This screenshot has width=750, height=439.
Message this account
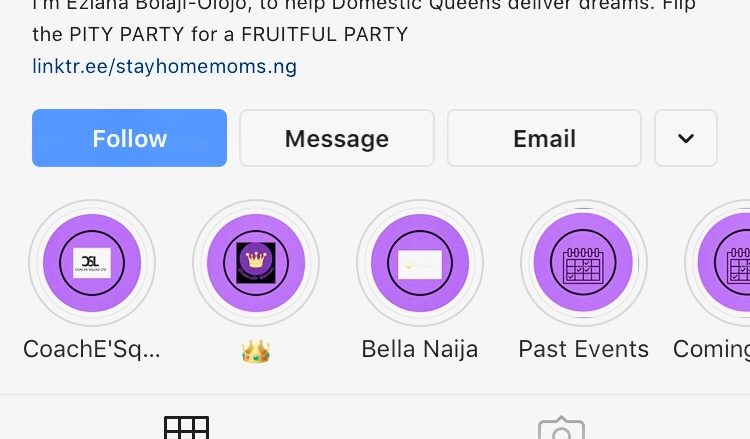coord(336,138)
